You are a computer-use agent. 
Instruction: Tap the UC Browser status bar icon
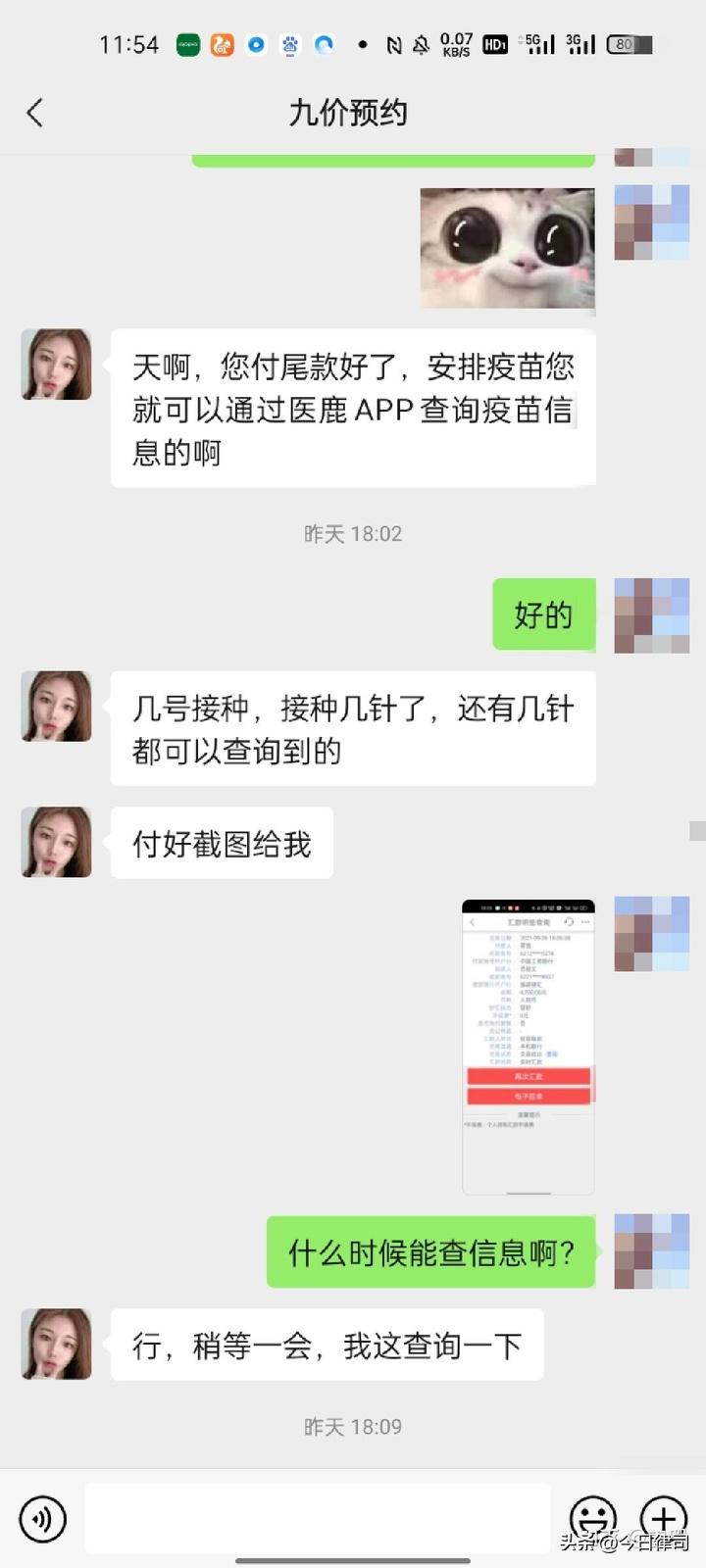point(222,44)
